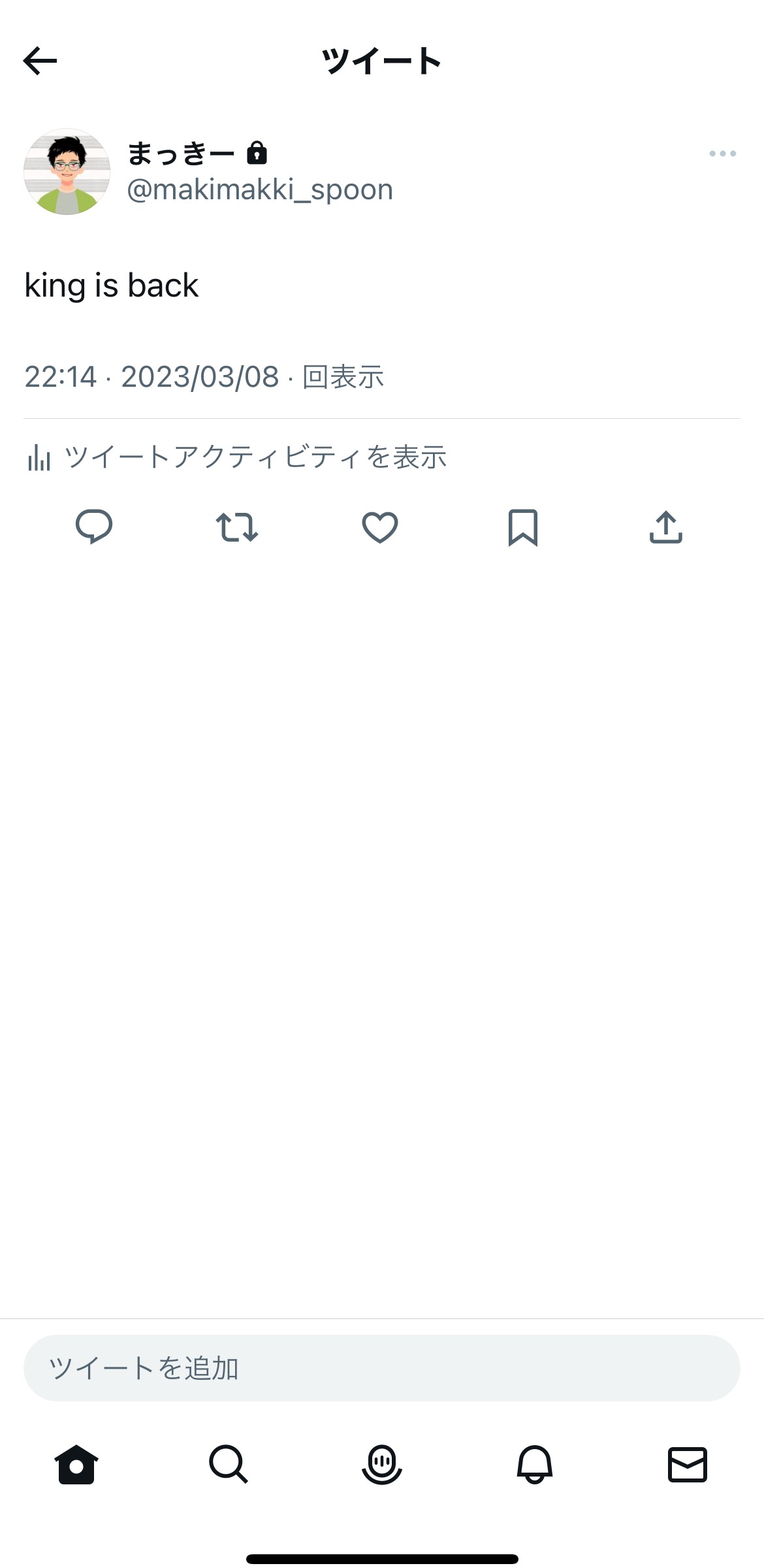Open the analytics bar chart icon
764x1568 pixels.
pos(40,459)
